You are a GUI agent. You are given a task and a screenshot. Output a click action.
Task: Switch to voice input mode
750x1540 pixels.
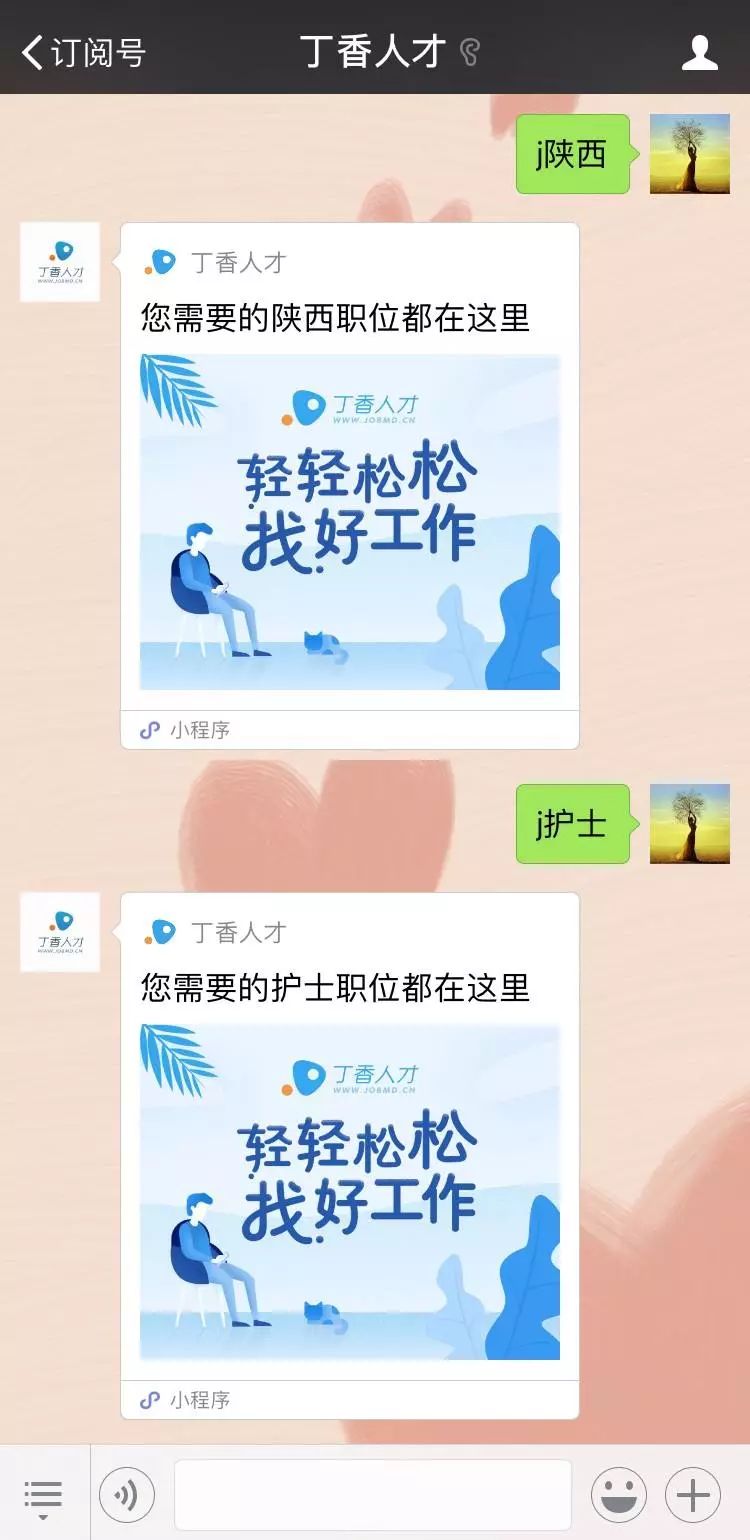(127, 1496)
